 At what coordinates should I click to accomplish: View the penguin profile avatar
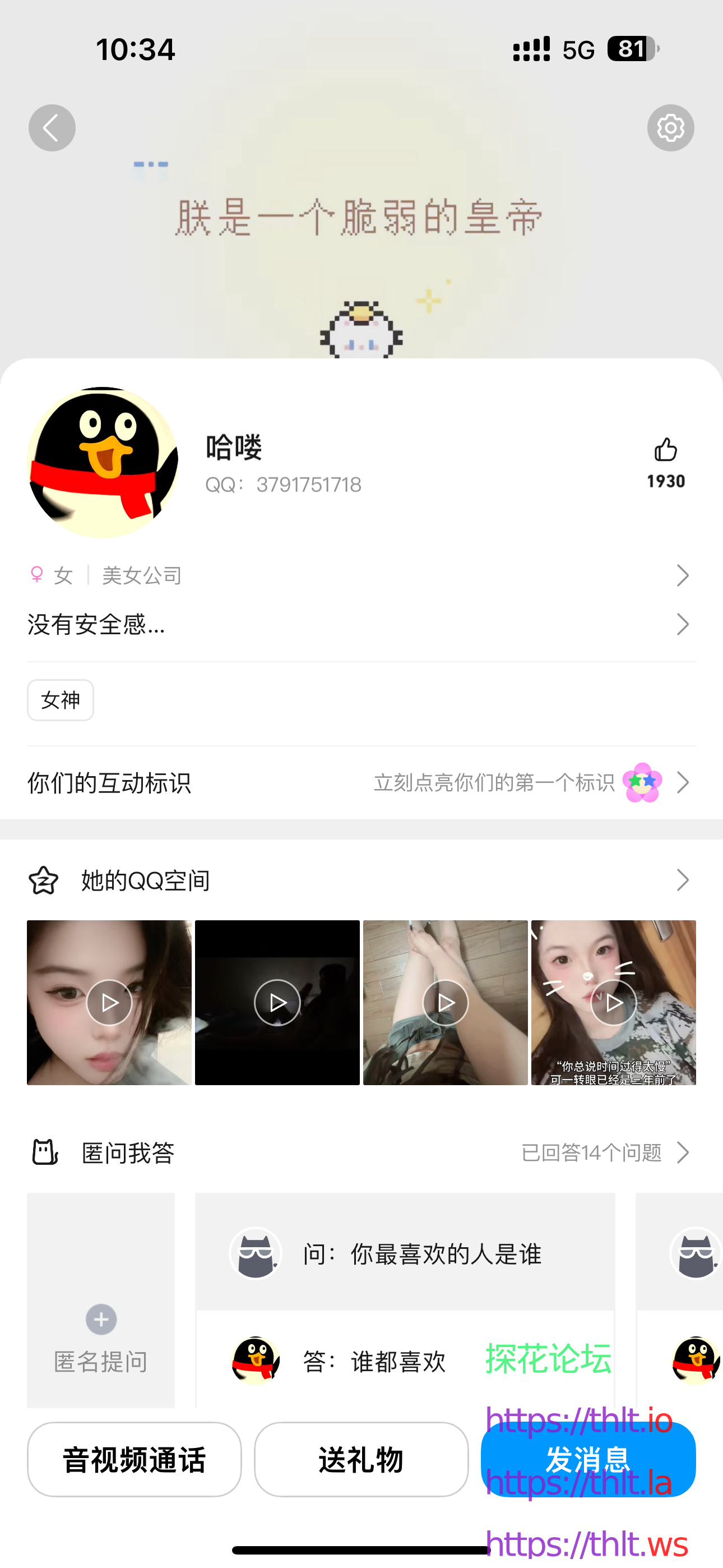pyautogui.click(x=102, y=462)
